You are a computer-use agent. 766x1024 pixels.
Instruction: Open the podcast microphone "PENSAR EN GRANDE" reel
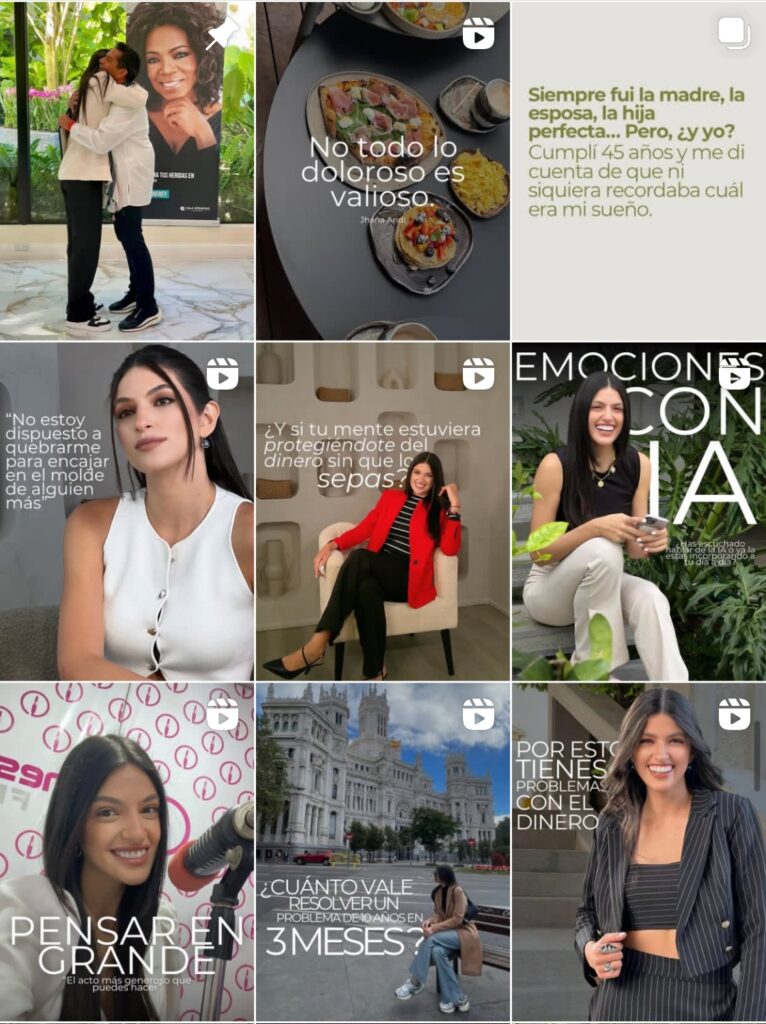[127, 855]
